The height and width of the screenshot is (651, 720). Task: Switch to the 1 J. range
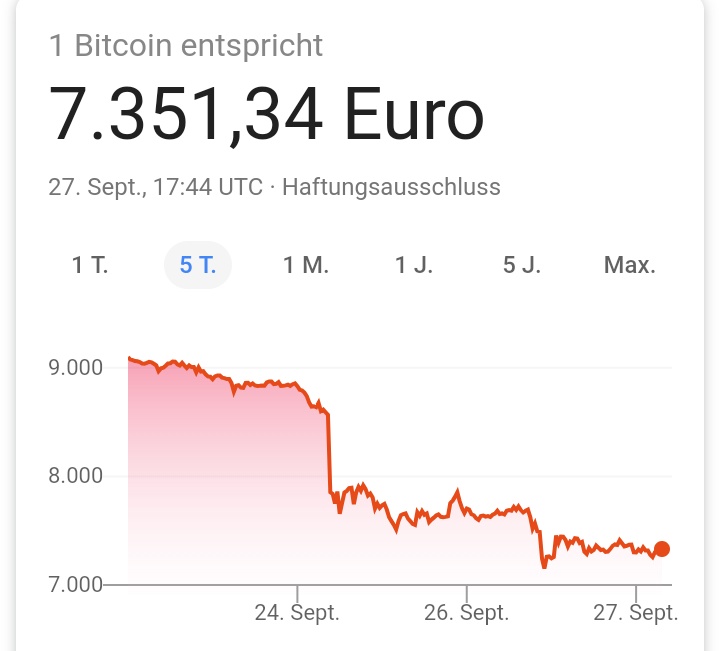pos(414,265)
